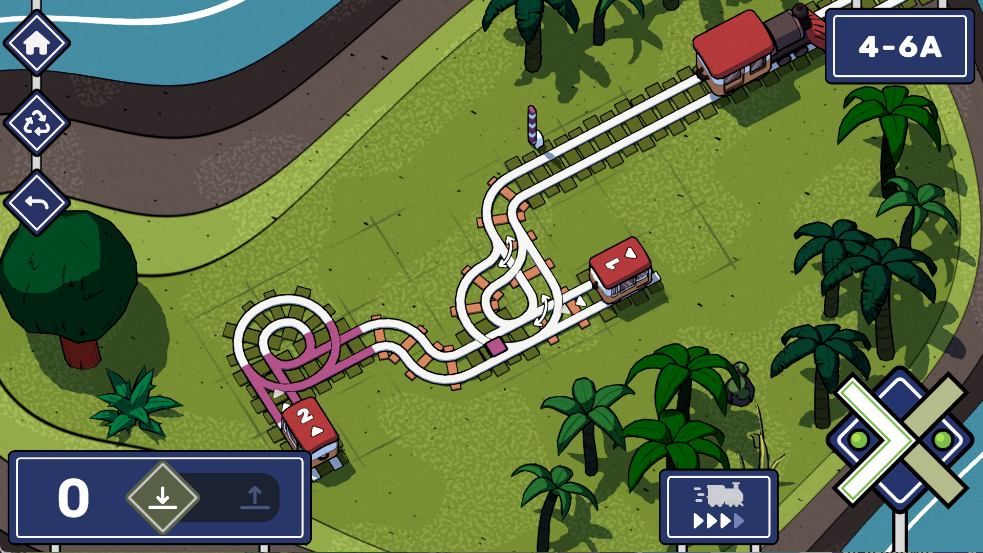Open level 4-6A sign

pos(899,47)
